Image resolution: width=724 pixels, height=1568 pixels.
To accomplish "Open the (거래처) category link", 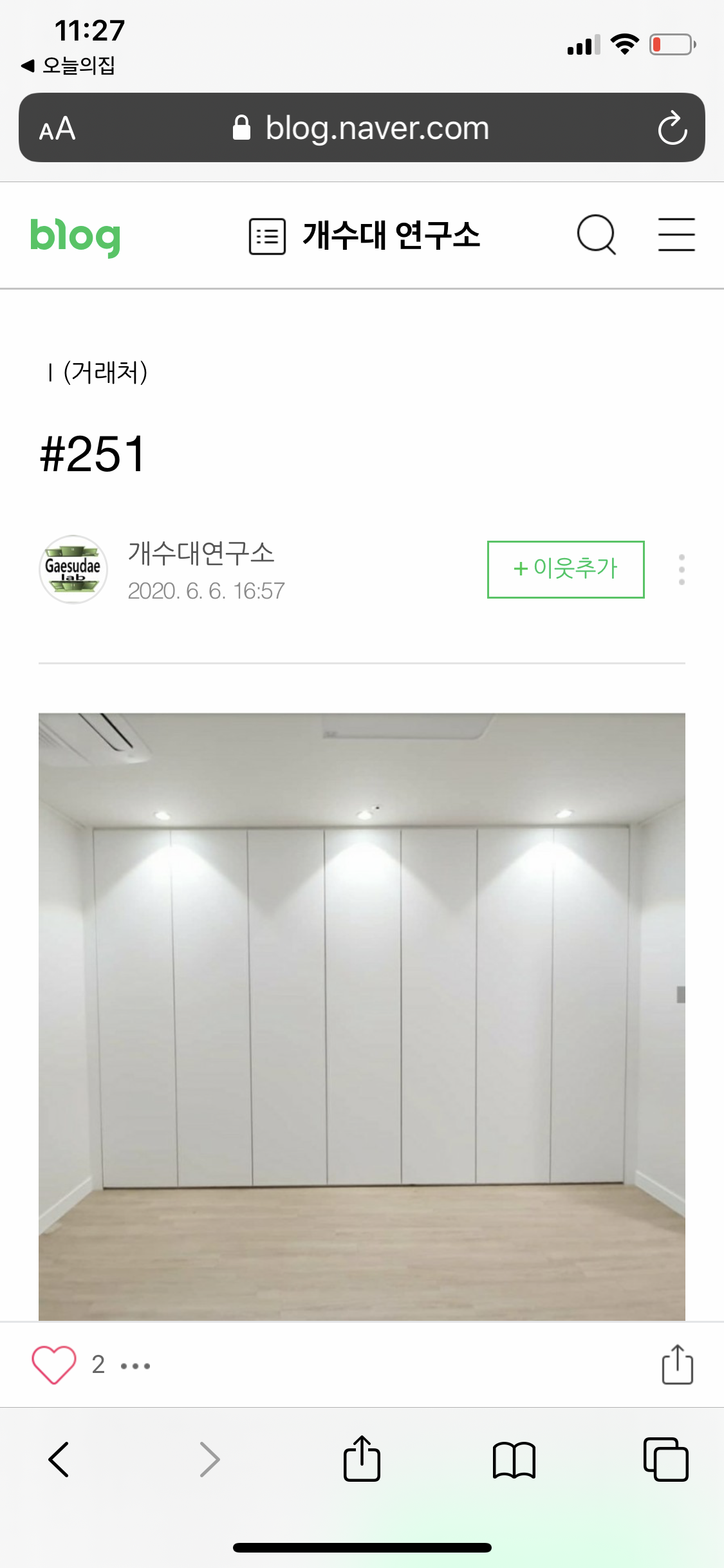I will 105,372.
